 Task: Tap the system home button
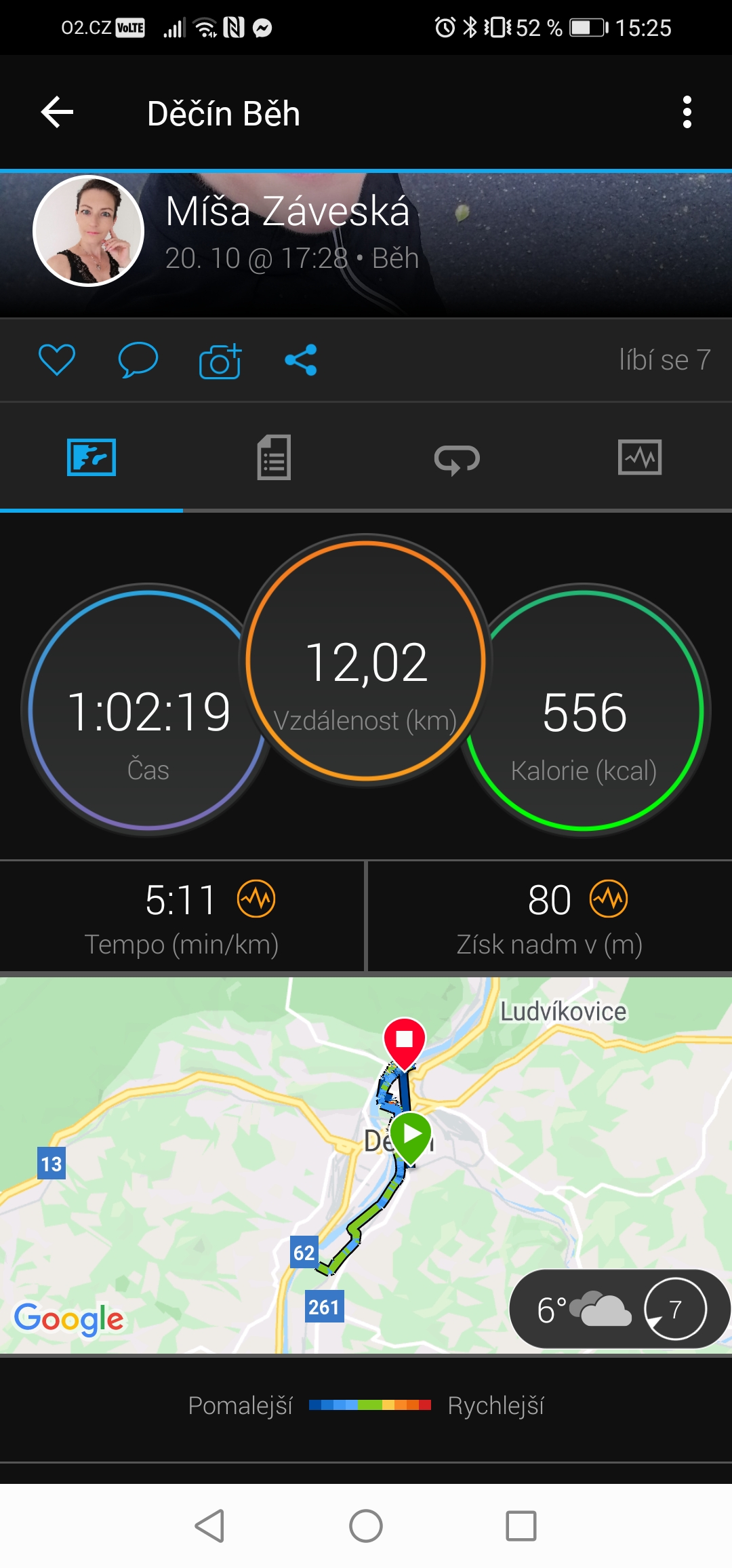(x=366, y=1526)
